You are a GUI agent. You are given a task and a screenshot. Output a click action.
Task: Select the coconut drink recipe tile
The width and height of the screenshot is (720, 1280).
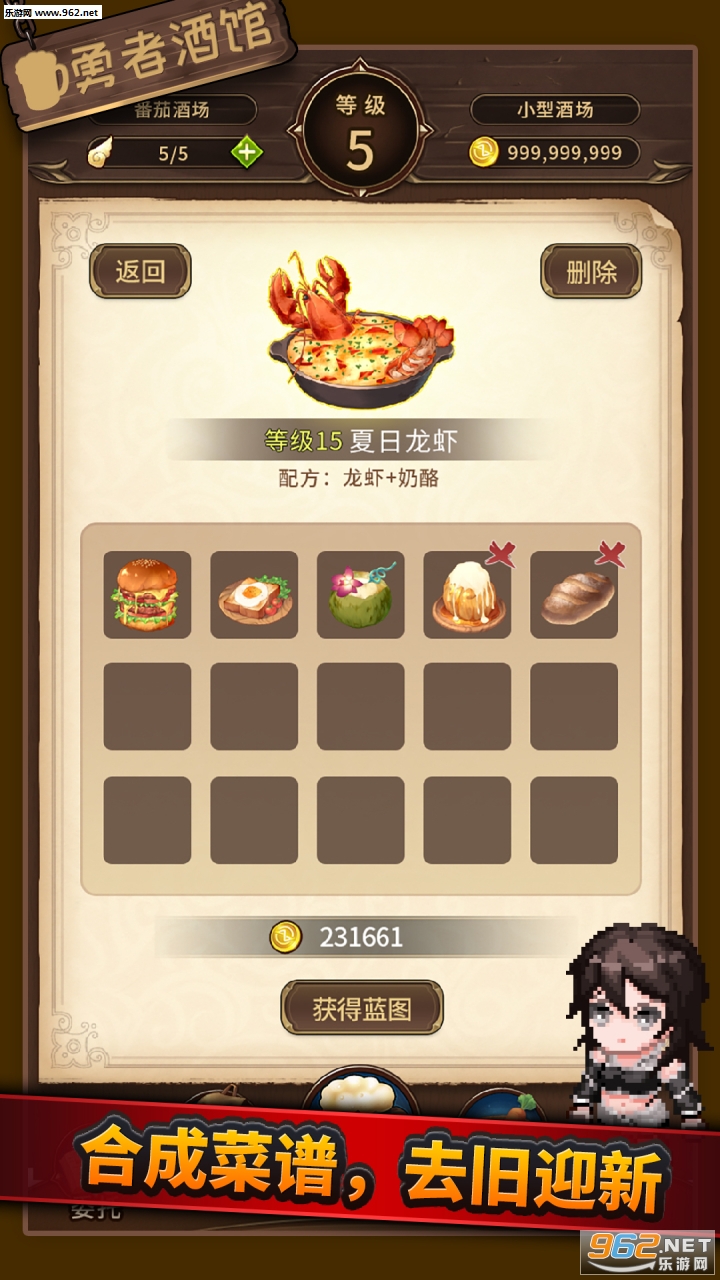click(361, 595)
